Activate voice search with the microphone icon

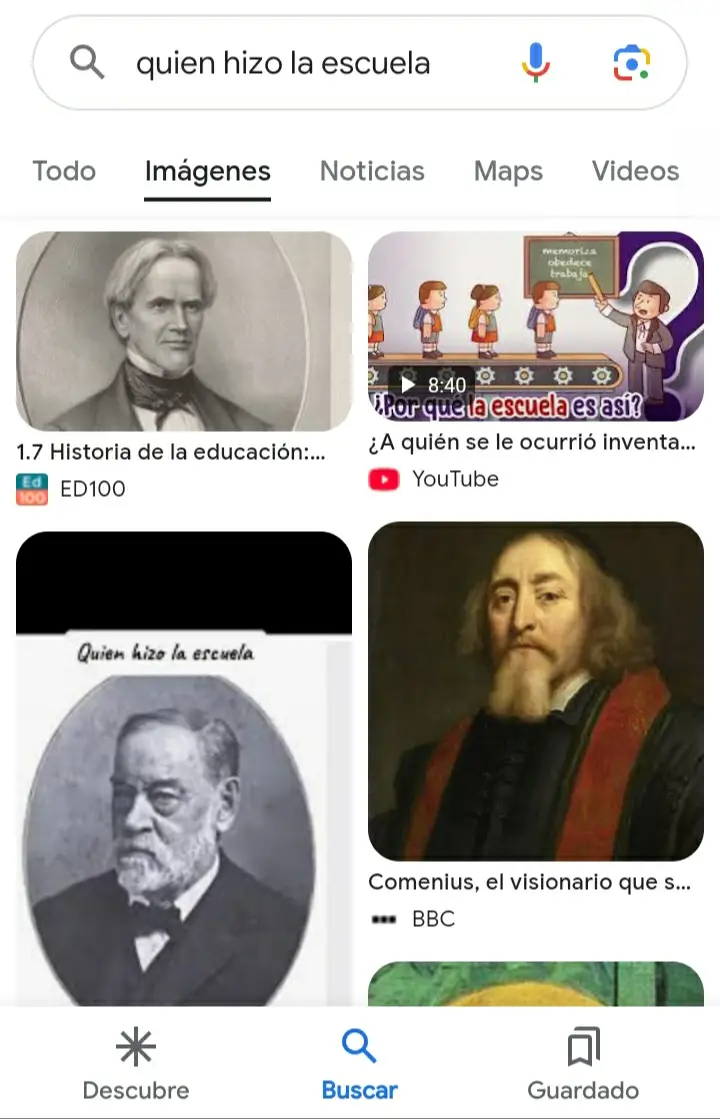536,62
